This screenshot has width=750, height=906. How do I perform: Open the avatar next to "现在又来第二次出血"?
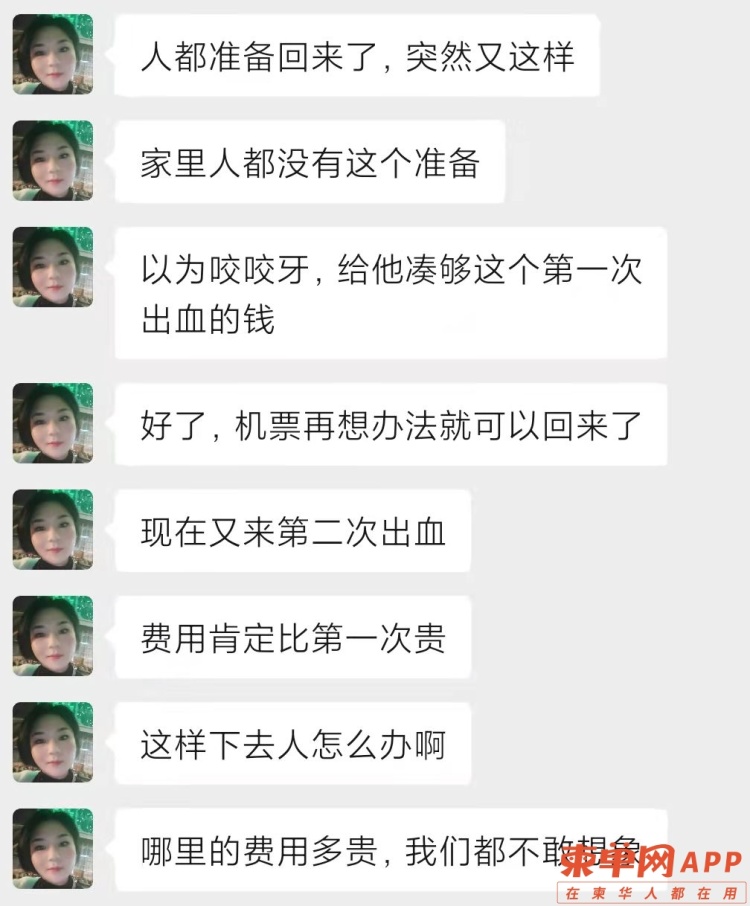pyautogui.click(x=53, y=530)
